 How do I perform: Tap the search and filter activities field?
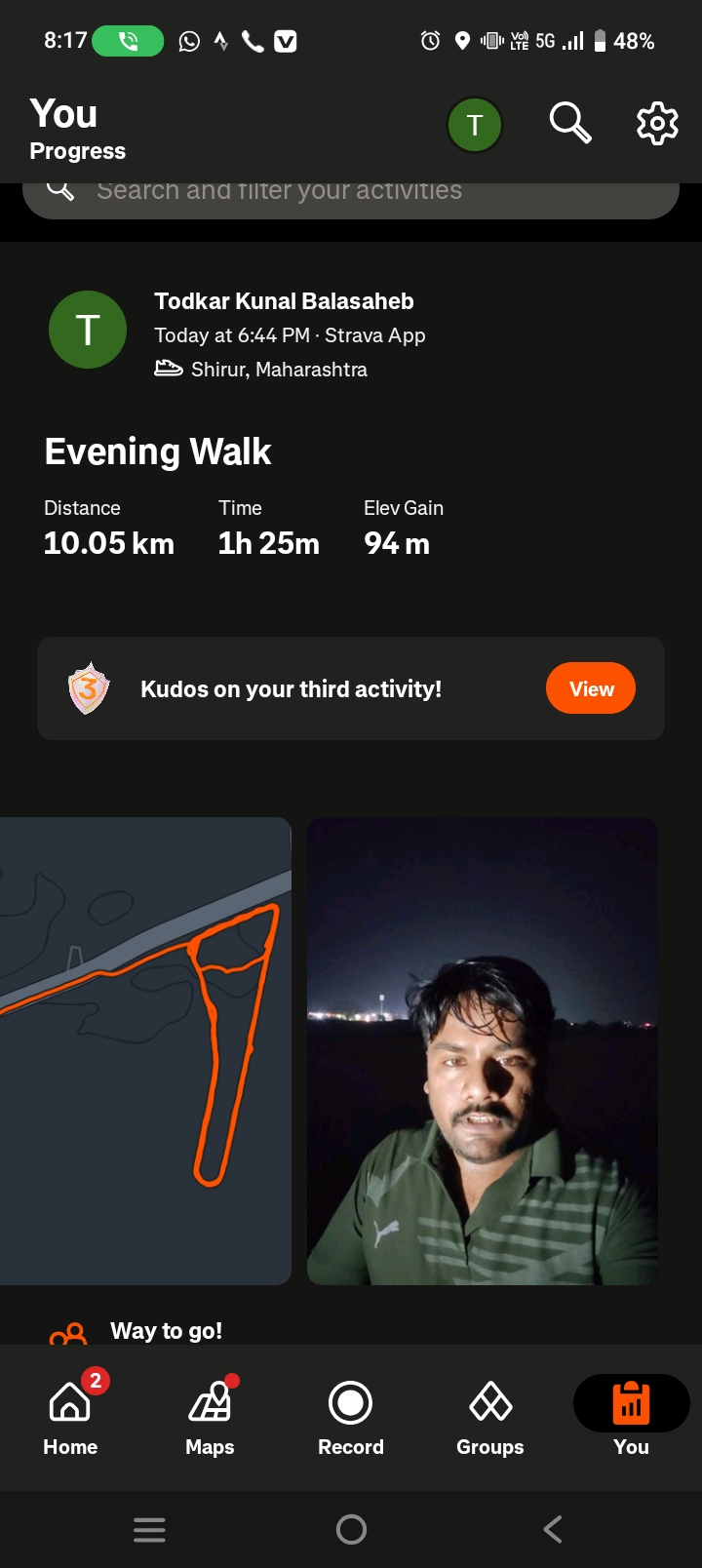click(x=351, y=193)
